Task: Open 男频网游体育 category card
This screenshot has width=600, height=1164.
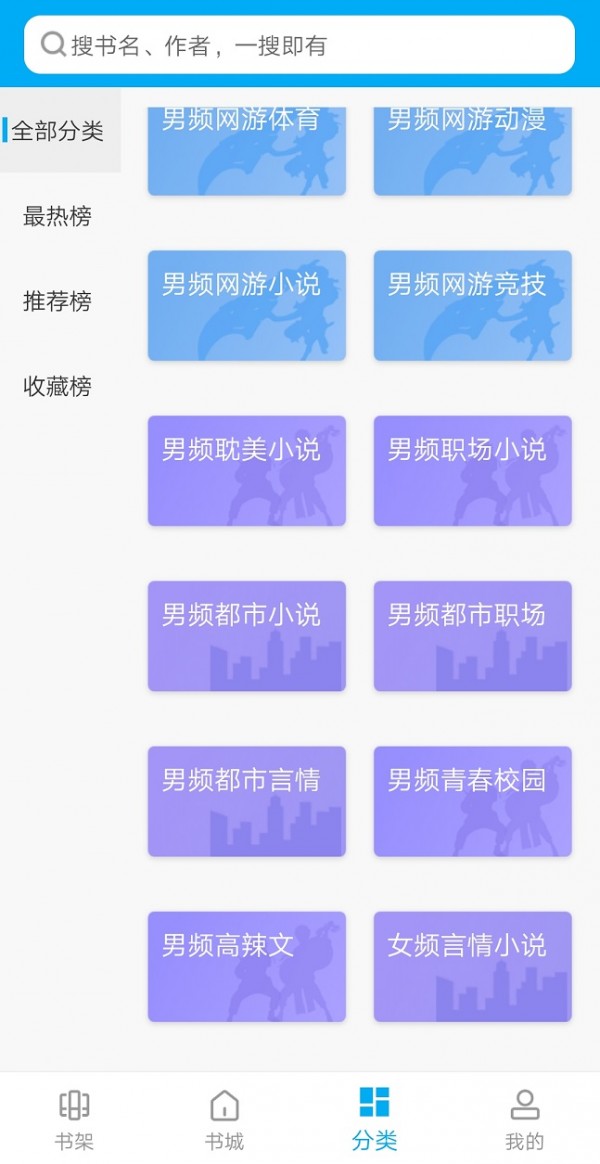Action: point(247,150)
